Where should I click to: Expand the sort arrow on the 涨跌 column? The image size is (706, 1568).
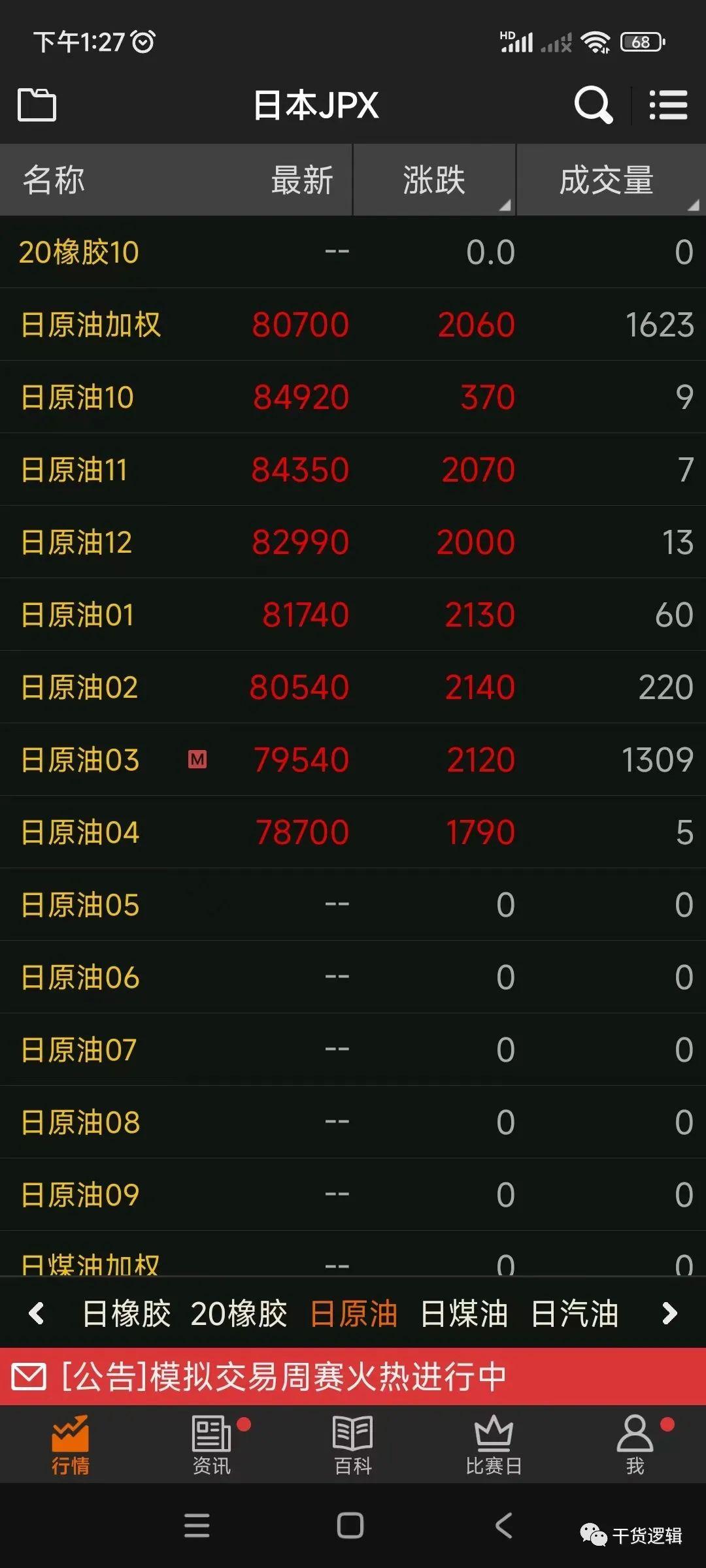click(x=505, y=206)
